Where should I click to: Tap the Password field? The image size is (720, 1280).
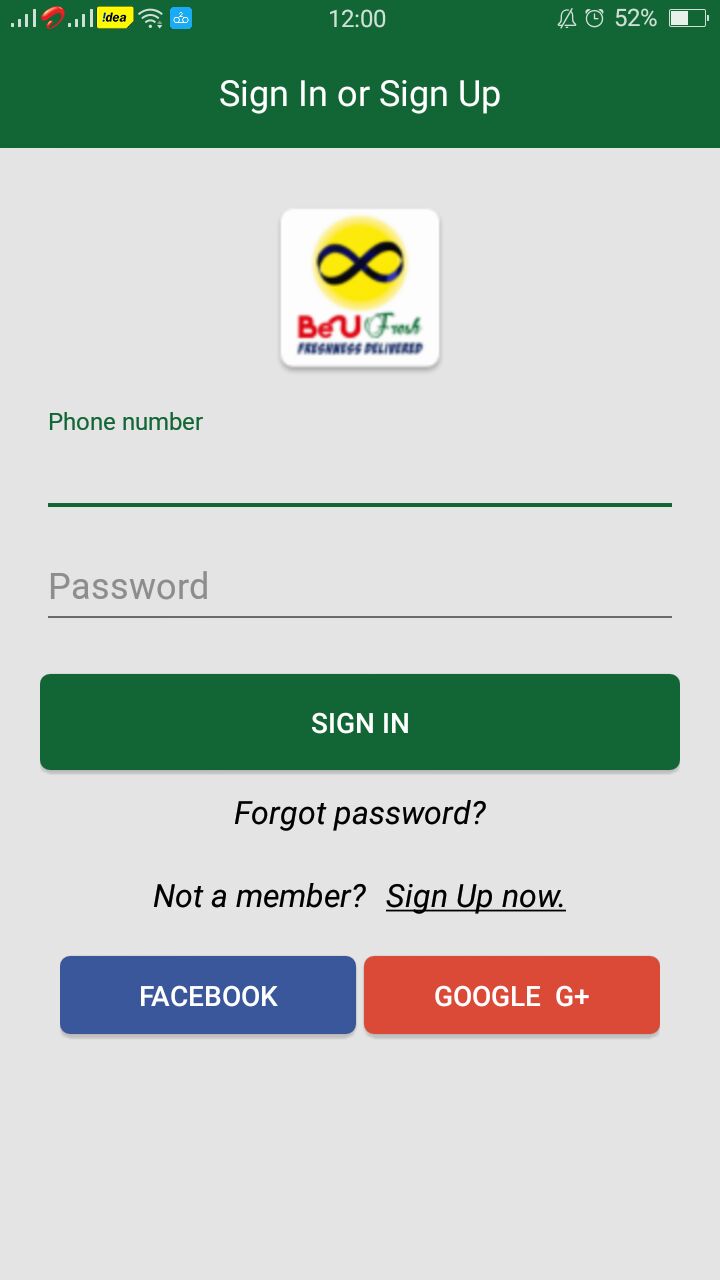[360, 587]
